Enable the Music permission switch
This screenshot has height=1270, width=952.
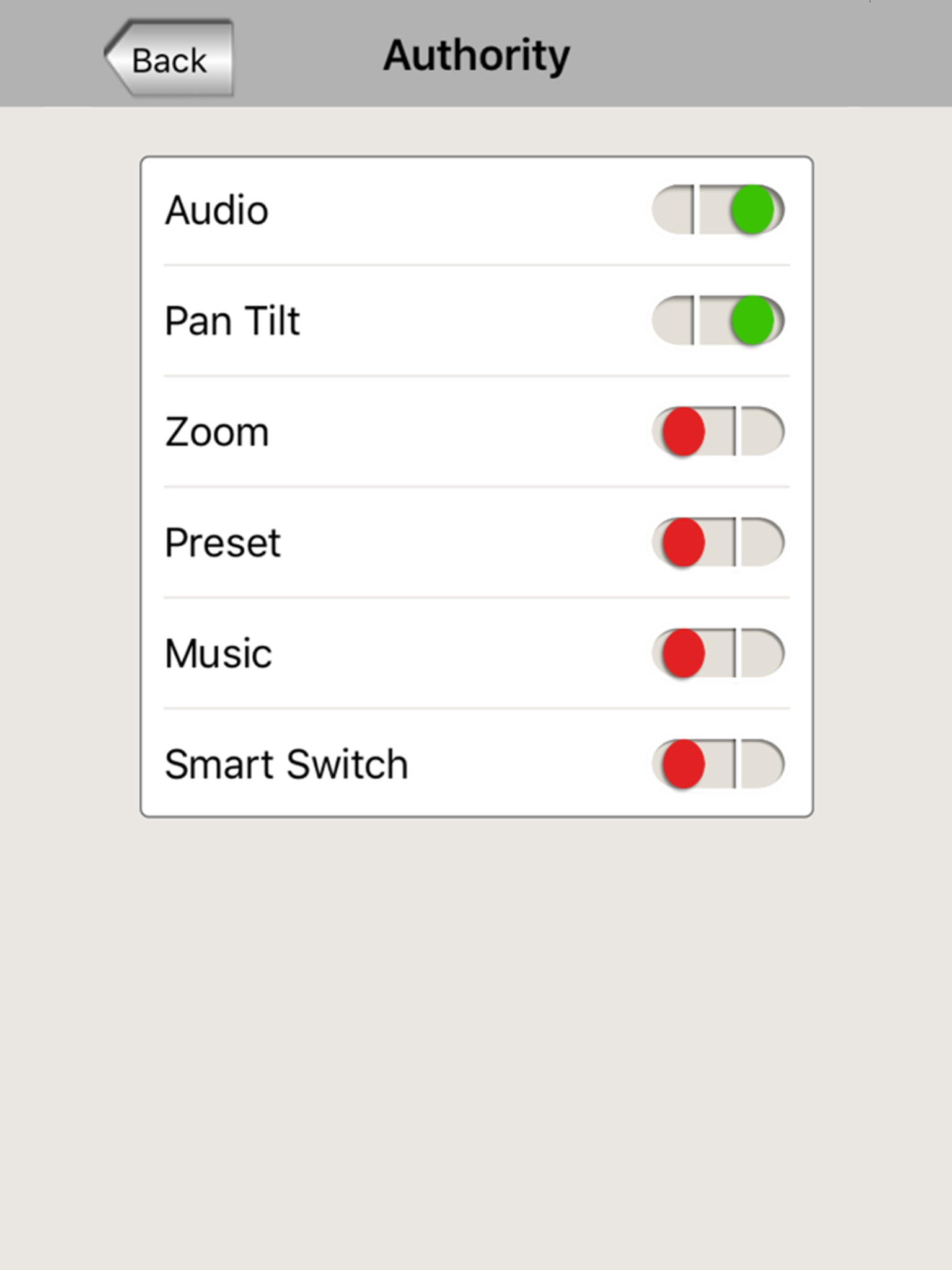718,653
